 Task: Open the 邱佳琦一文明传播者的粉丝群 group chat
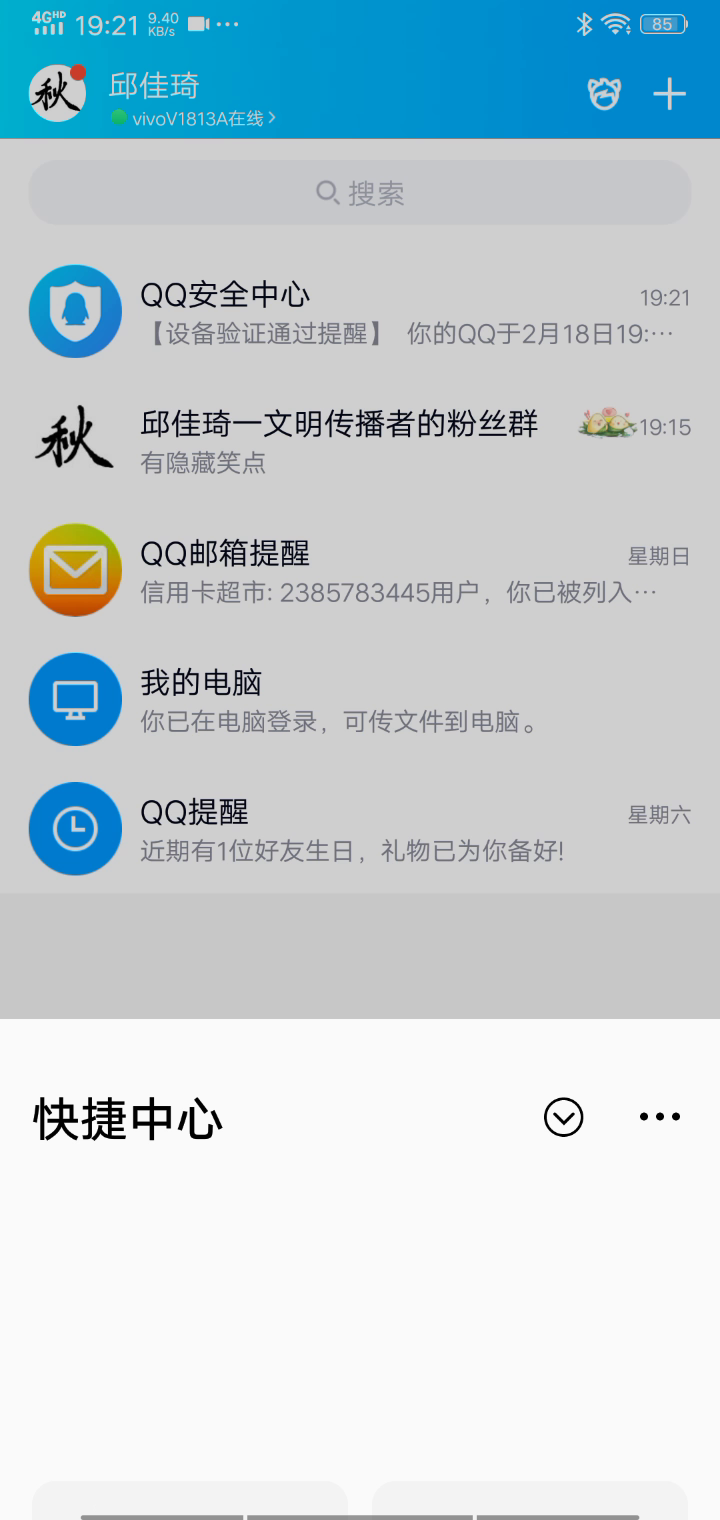tap(360, 441)
